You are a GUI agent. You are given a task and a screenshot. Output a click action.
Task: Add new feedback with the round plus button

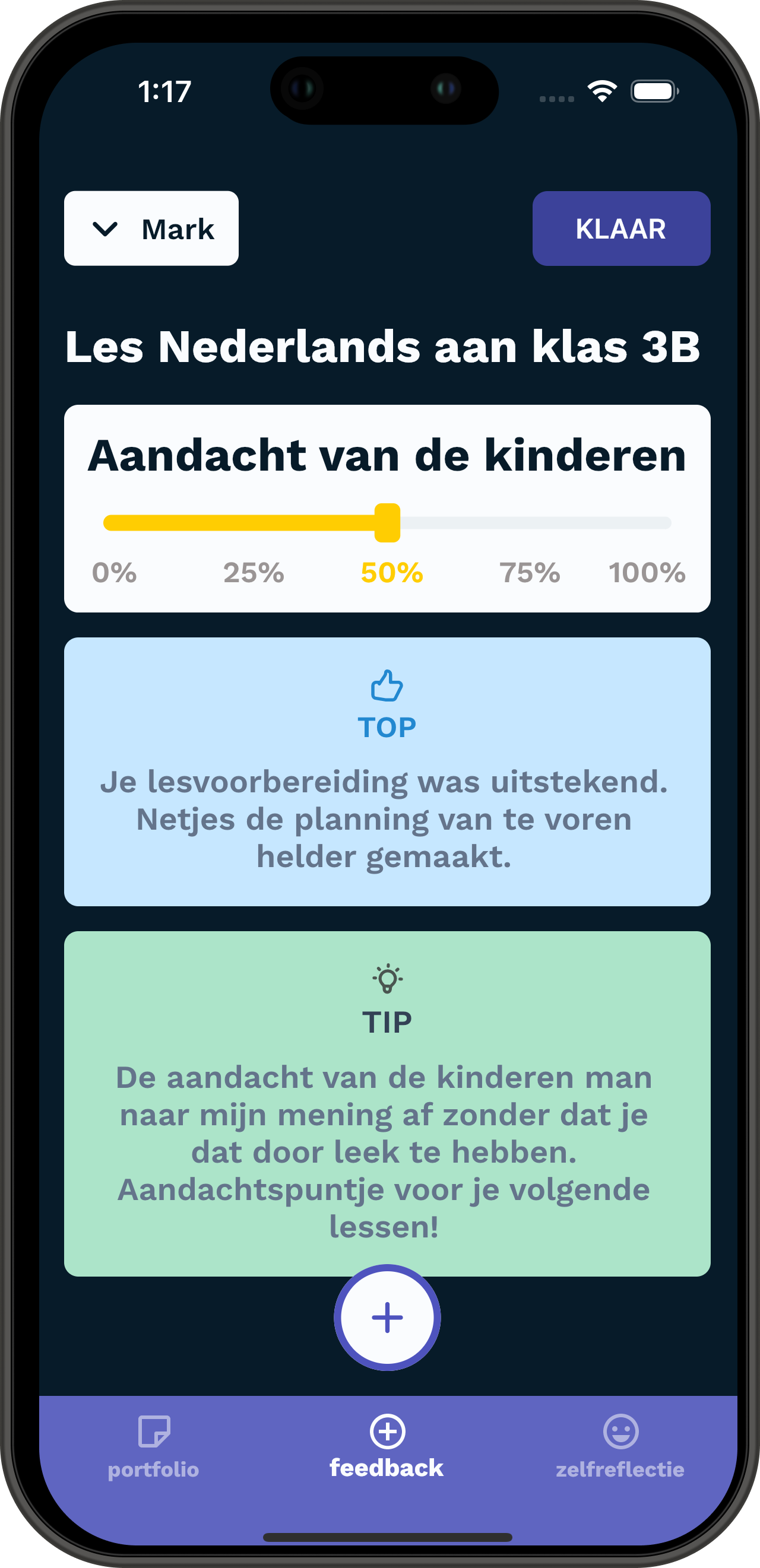(387, 1317)
